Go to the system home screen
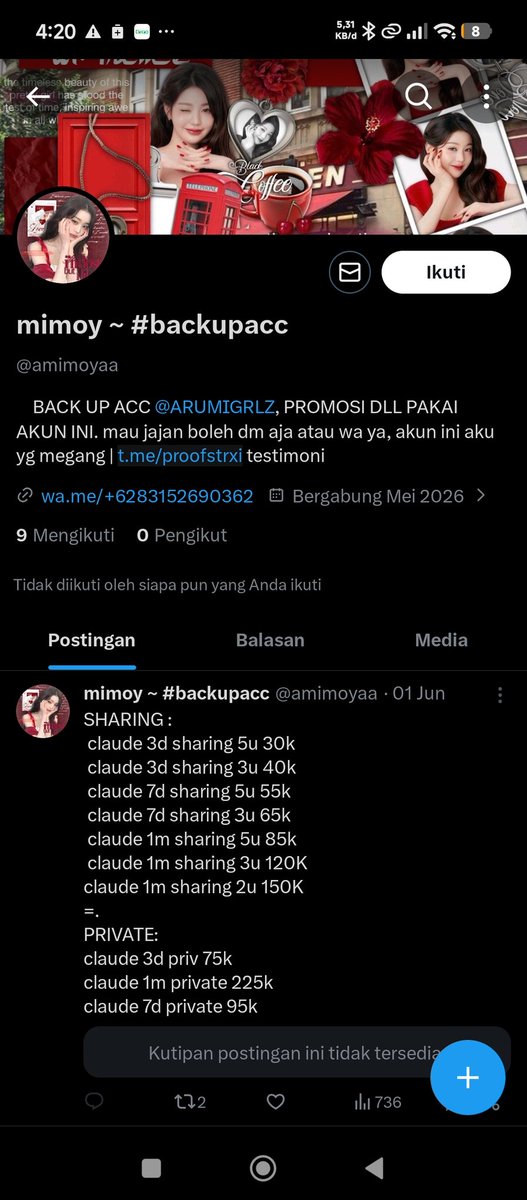This screenshot has height=1200, width=527. tap(263, 1167)
